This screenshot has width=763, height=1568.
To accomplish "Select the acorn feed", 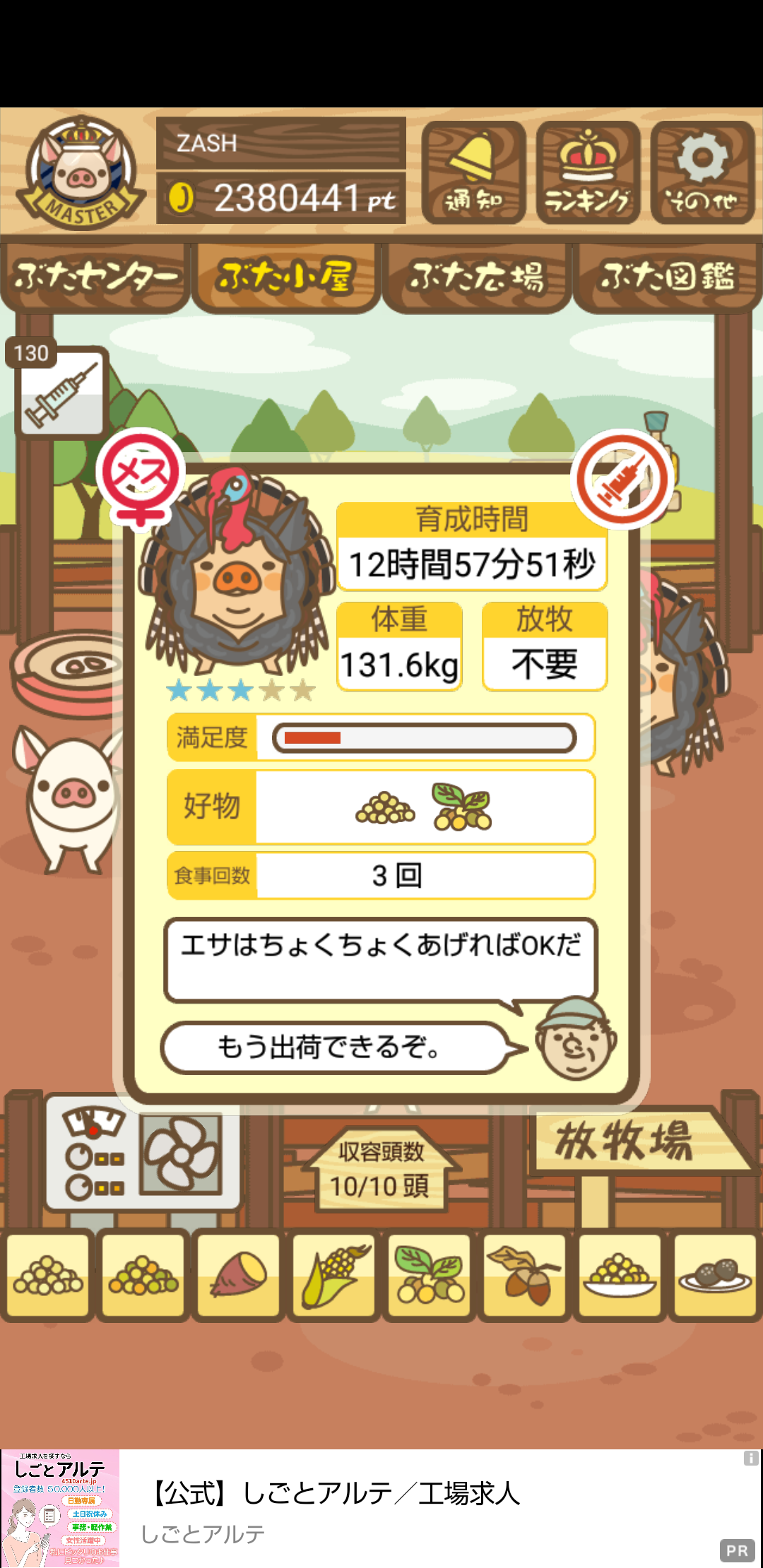I will pyautogui.click(x=524, y=1276).
